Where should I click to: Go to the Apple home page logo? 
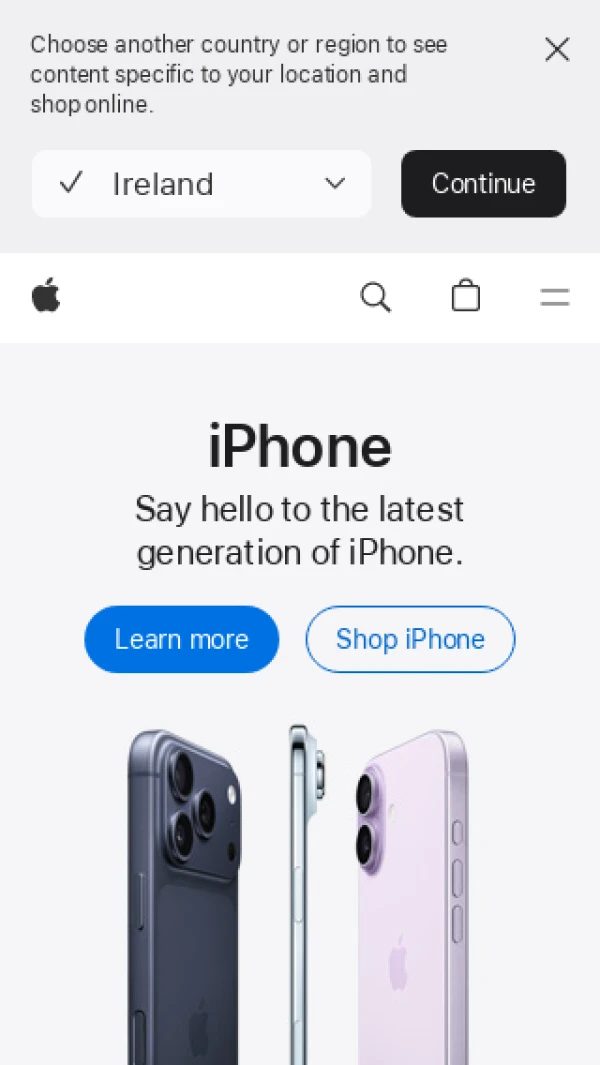click(x=46, y=296)
